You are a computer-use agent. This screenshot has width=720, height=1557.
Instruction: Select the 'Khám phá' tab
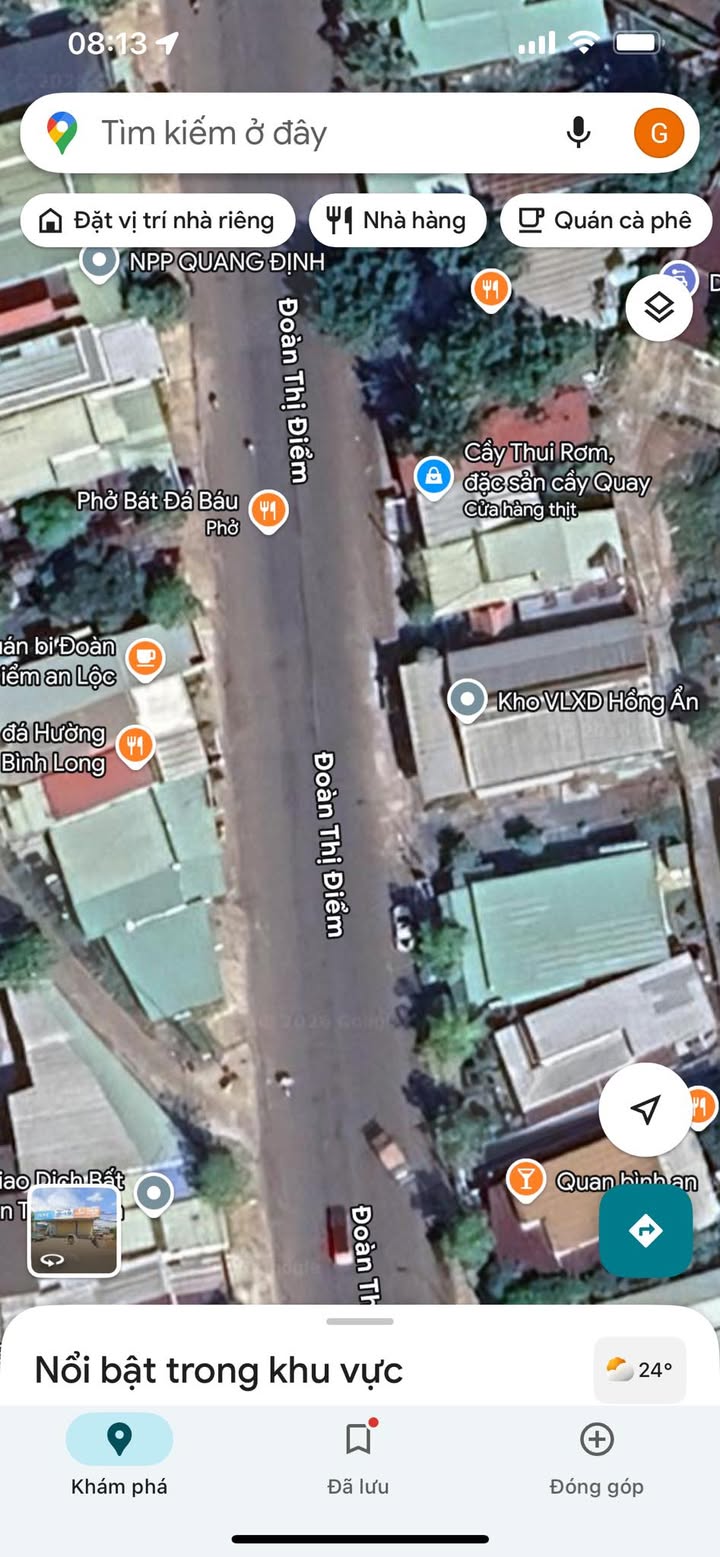point(119,1457)
